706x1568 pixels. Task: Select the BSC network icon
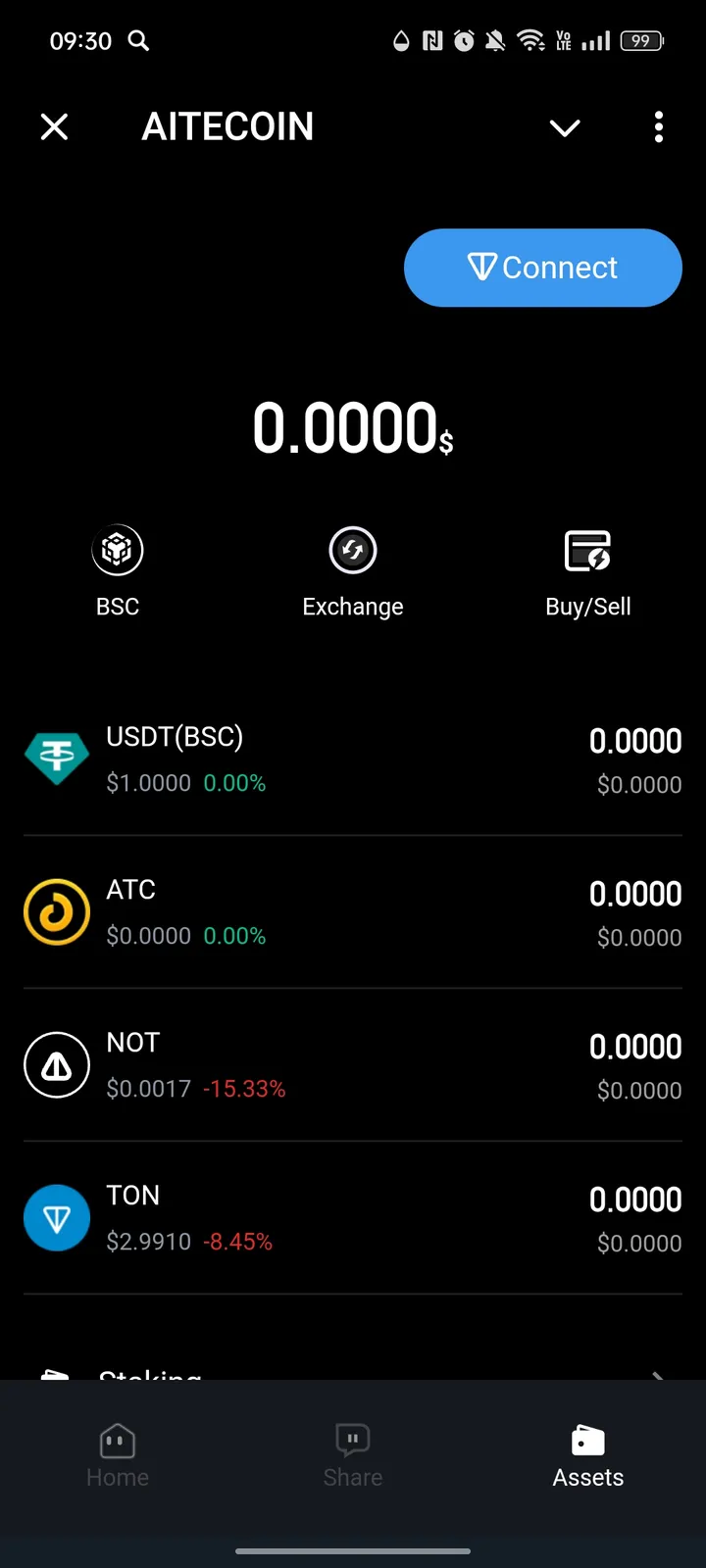pos(117,549)
